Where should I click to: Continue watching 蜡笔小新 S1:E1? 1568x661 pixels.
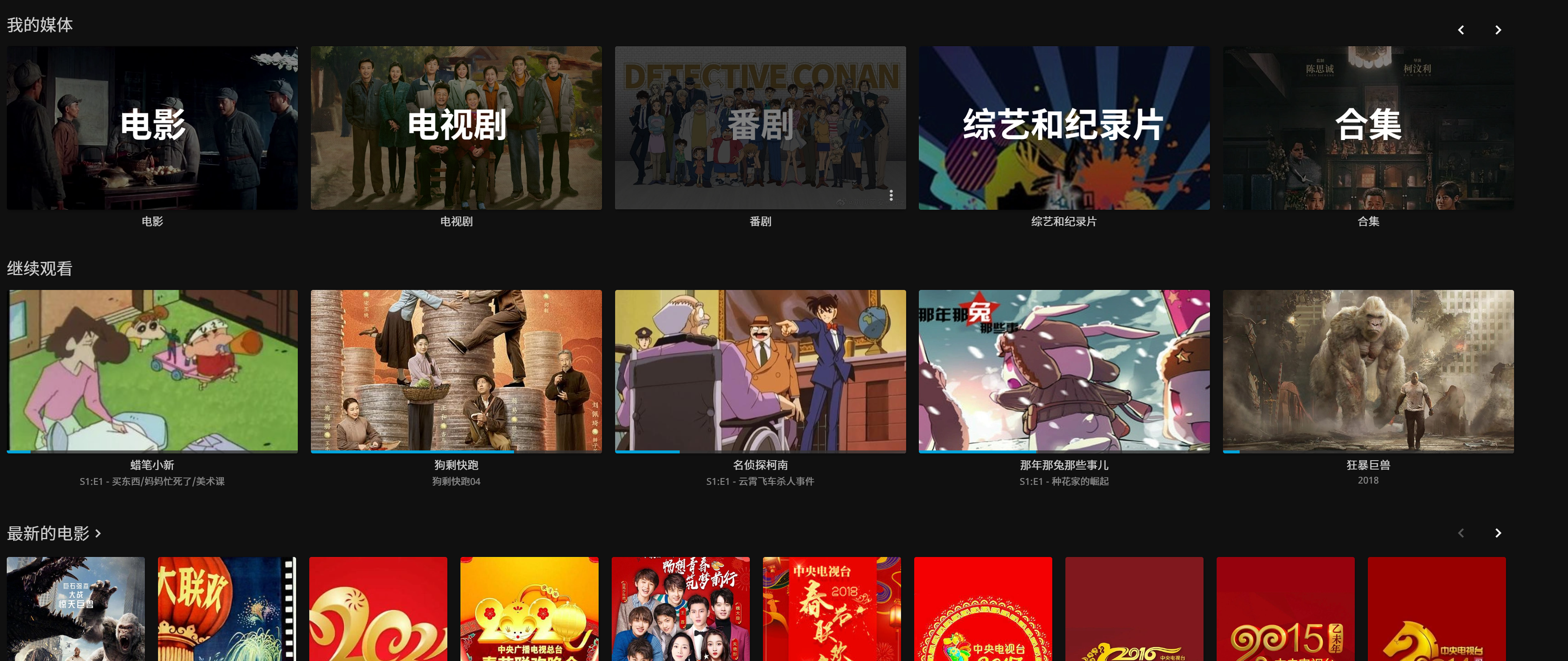click(152, 371)
